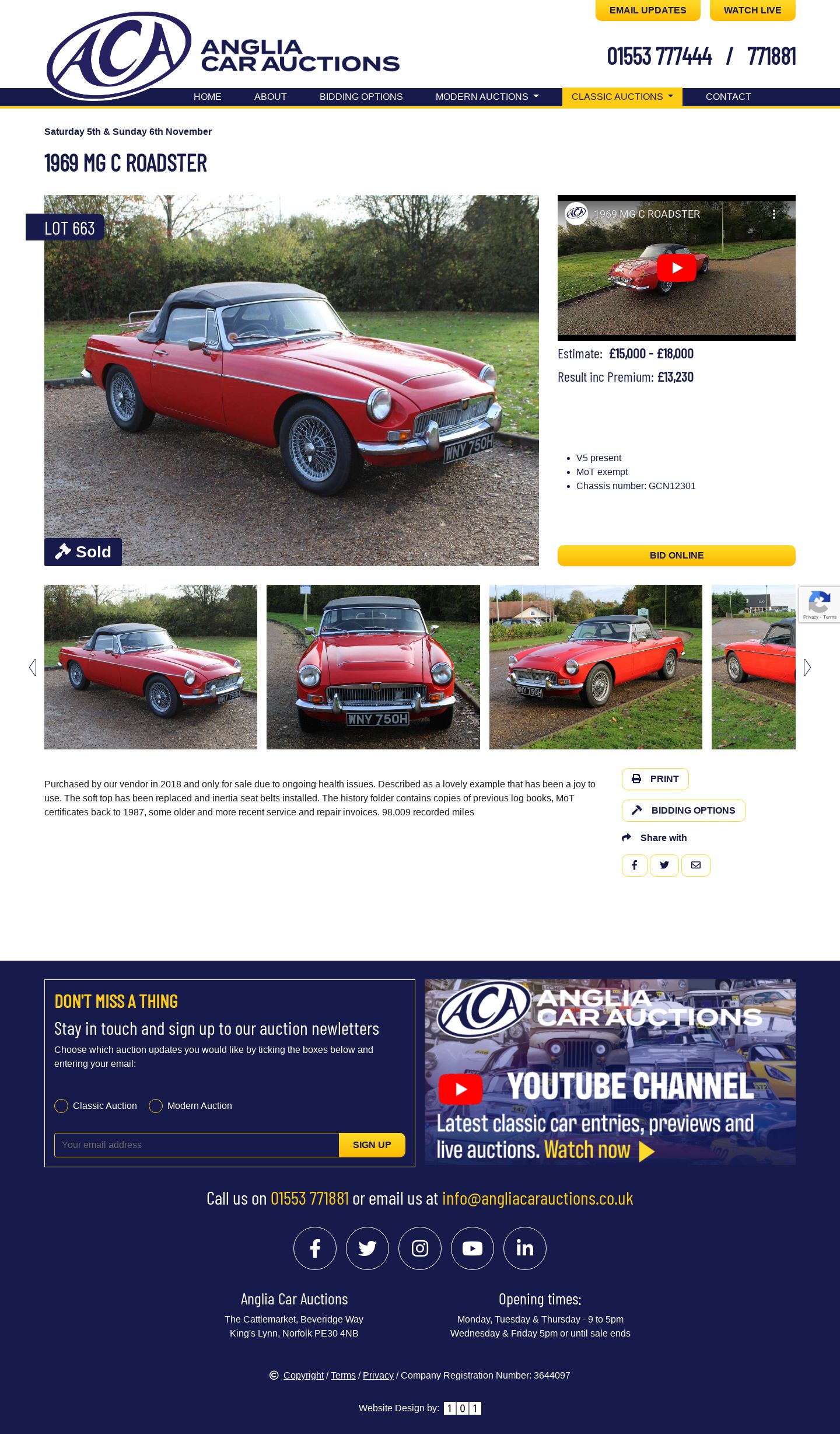
Task: Open the WATCH LIVE button
Action: tap(752, 10)
